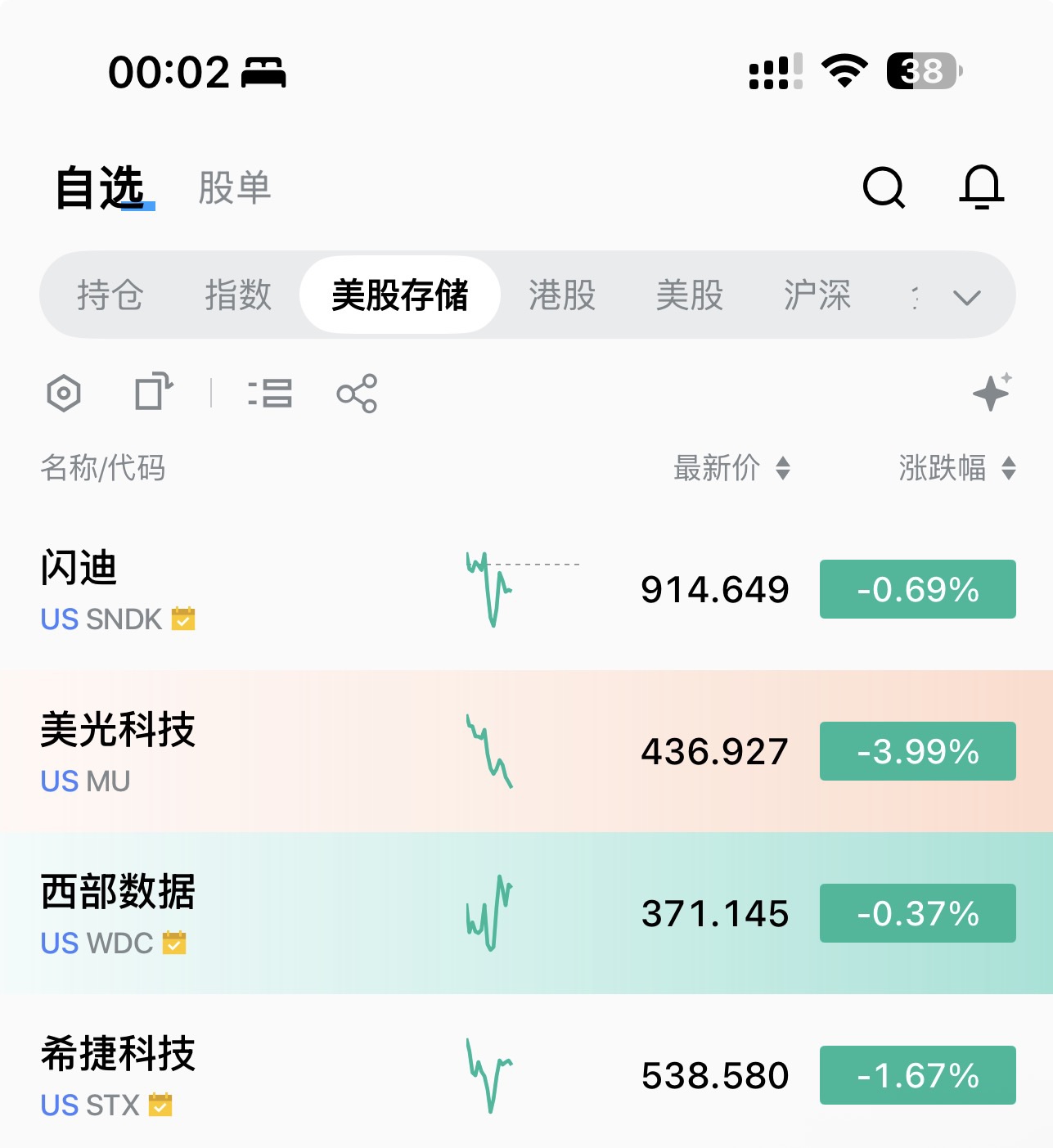The width and height of the screenshot is (1053, 1148).
Task: Open the 闪迪 SNDK stock row
Action: [245, 589]
